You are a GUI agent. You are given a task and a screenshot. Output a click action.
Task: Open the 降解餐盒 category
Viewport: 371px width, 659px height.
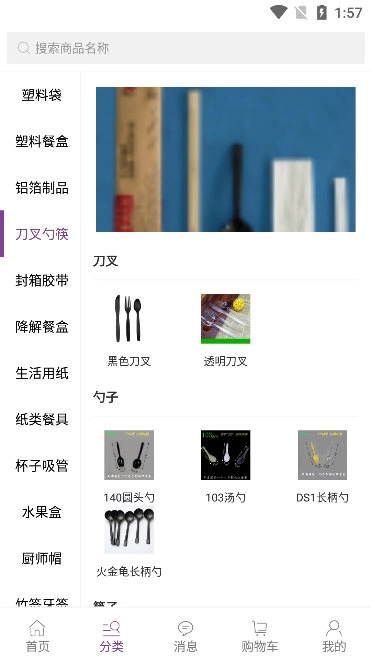[42, 327]
